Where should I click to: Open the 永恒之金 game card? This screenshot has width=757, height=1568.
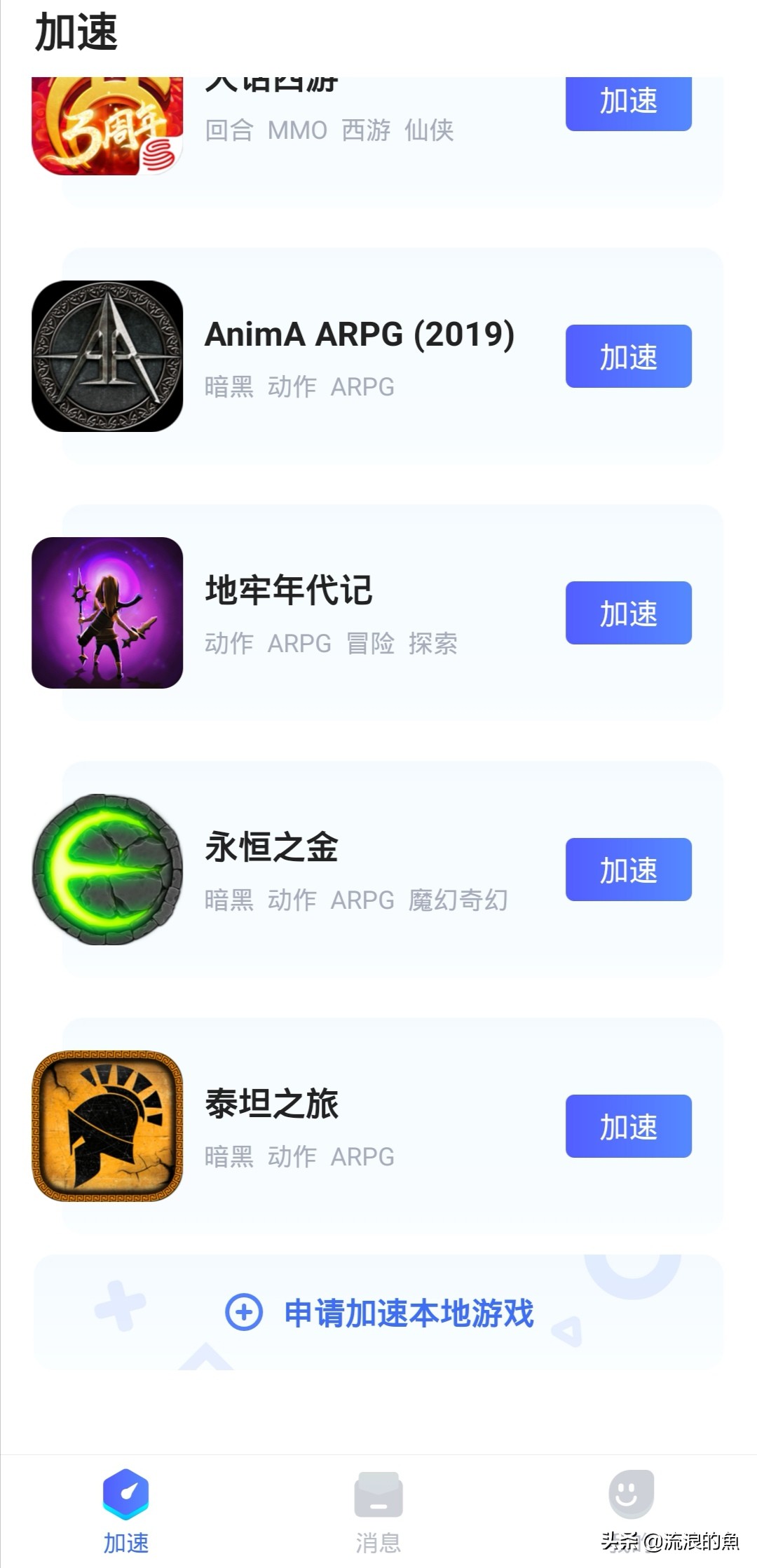point(393,870)
